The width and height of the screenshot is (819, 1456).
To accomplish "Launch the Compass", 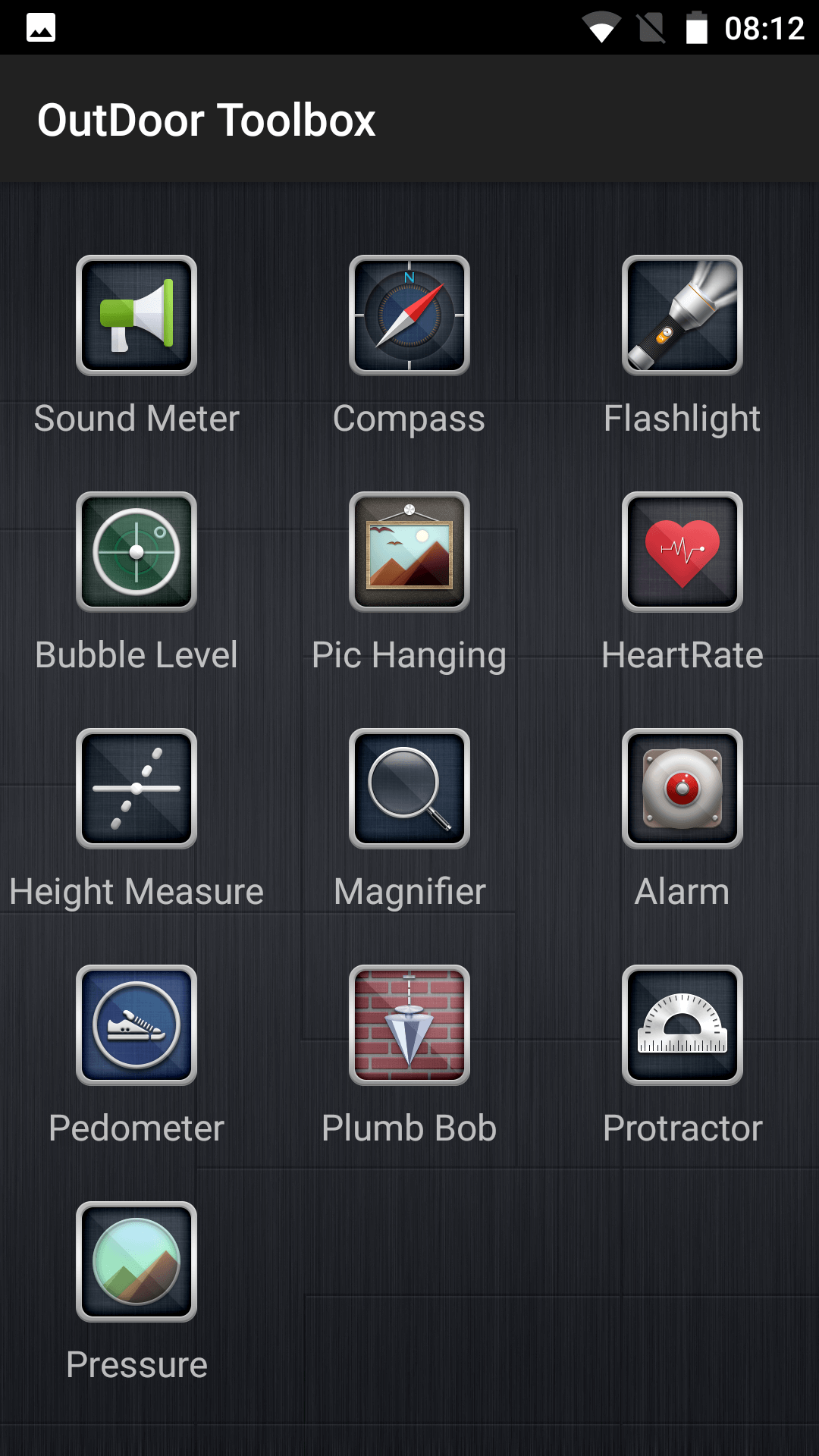I will coord(409,315).
